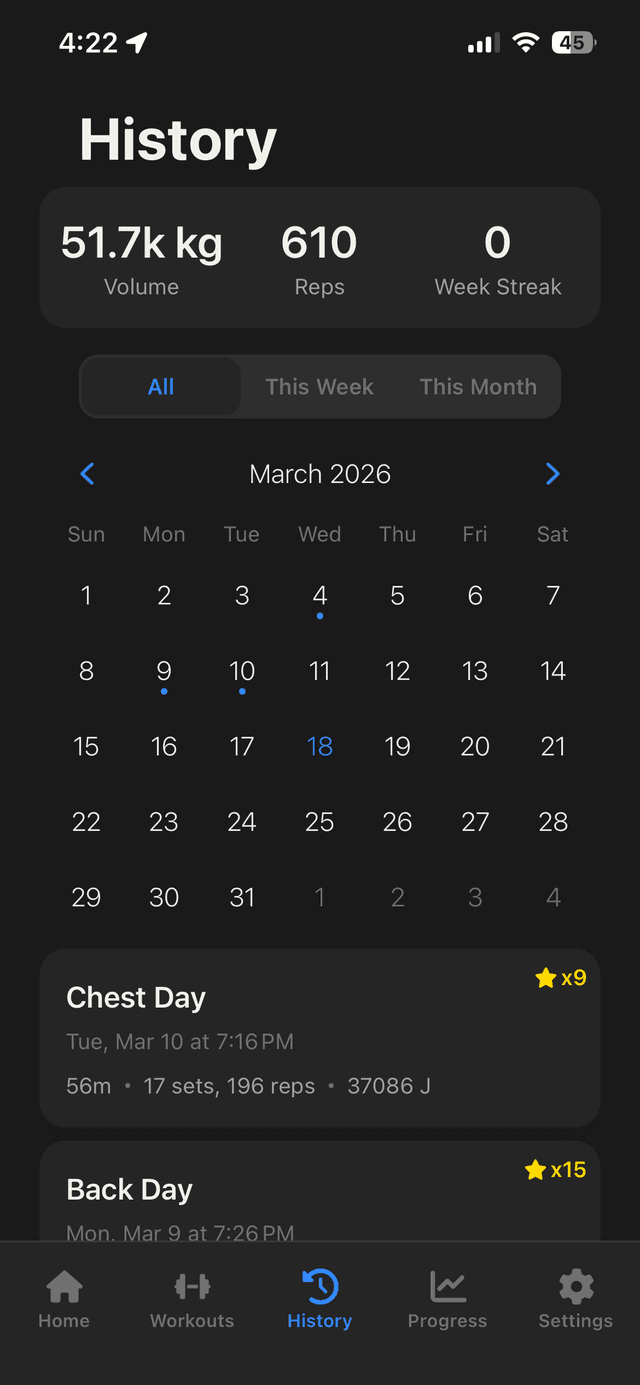
Task: Switch to This Week filter
Action: pyautogui.click(x=319, y=387)
